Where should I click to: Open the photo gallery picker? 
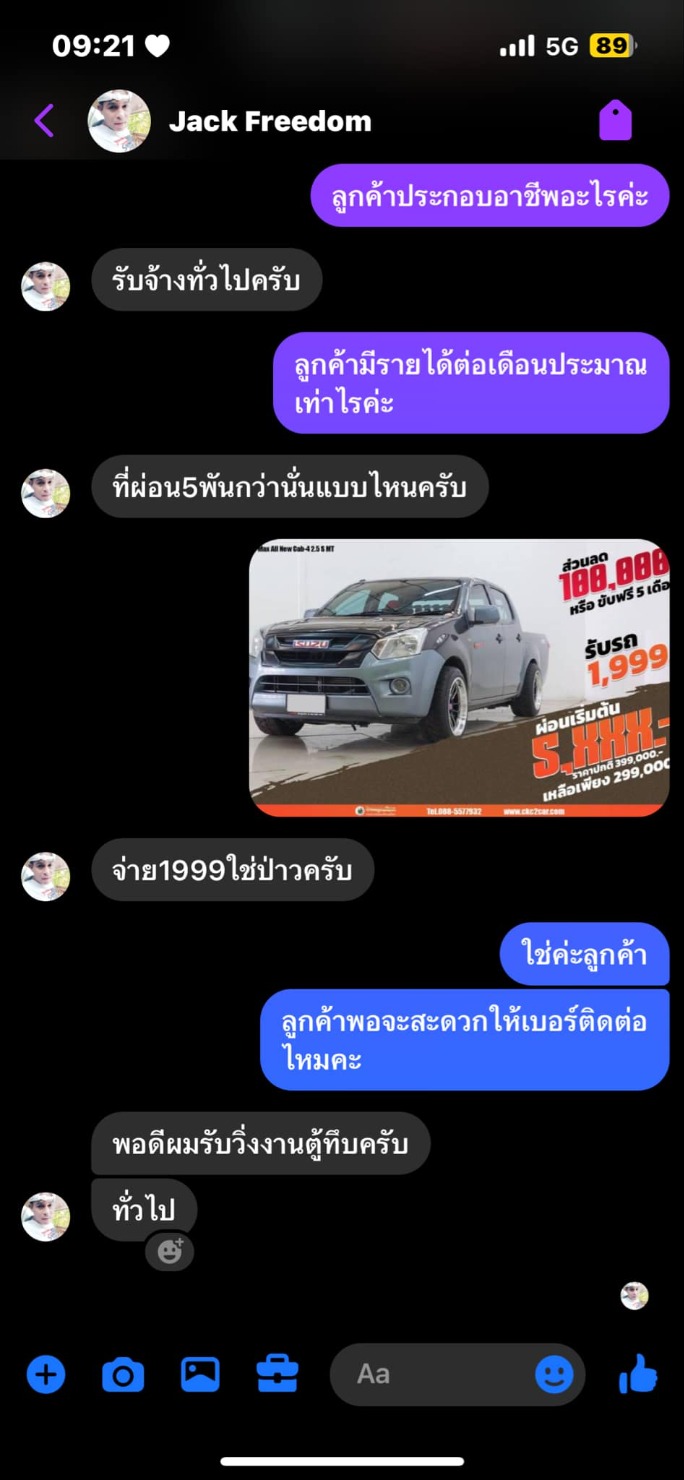tap(200, 1374)
